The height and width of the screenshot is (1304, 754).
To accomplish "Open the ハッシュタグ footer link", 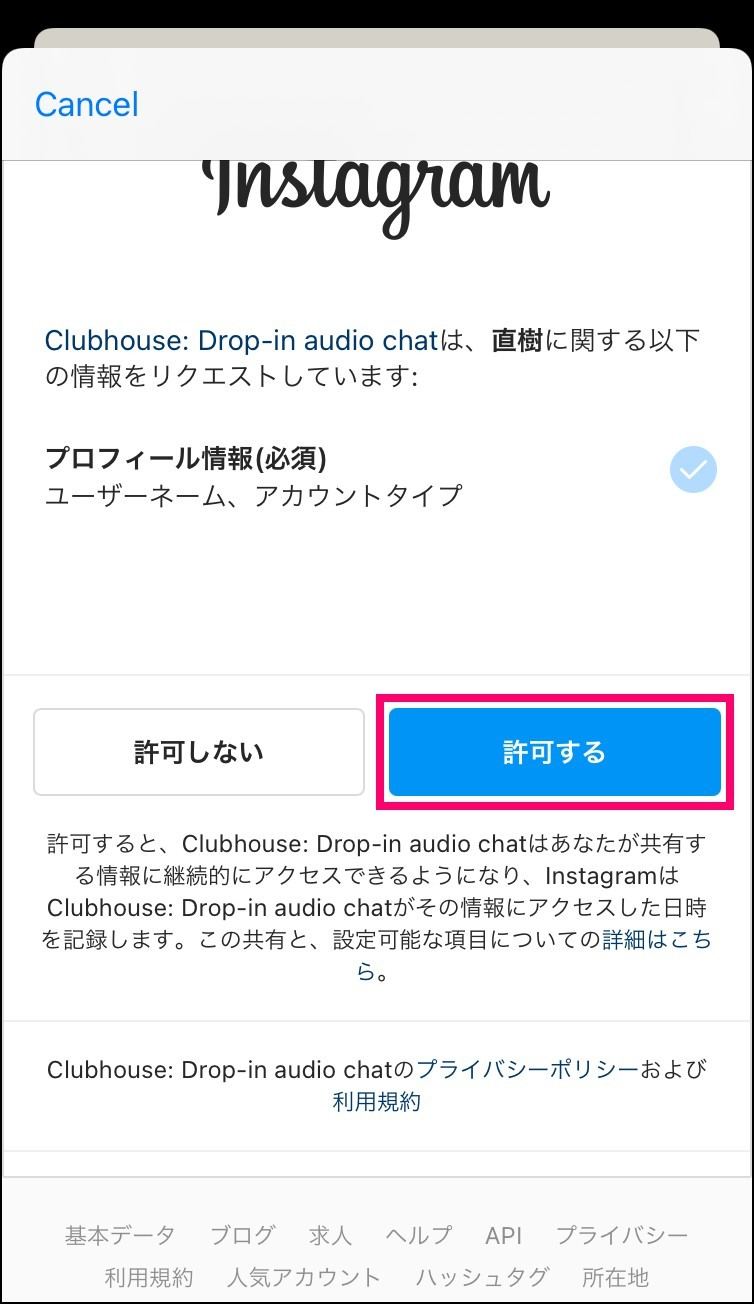I will (483, 1277).
